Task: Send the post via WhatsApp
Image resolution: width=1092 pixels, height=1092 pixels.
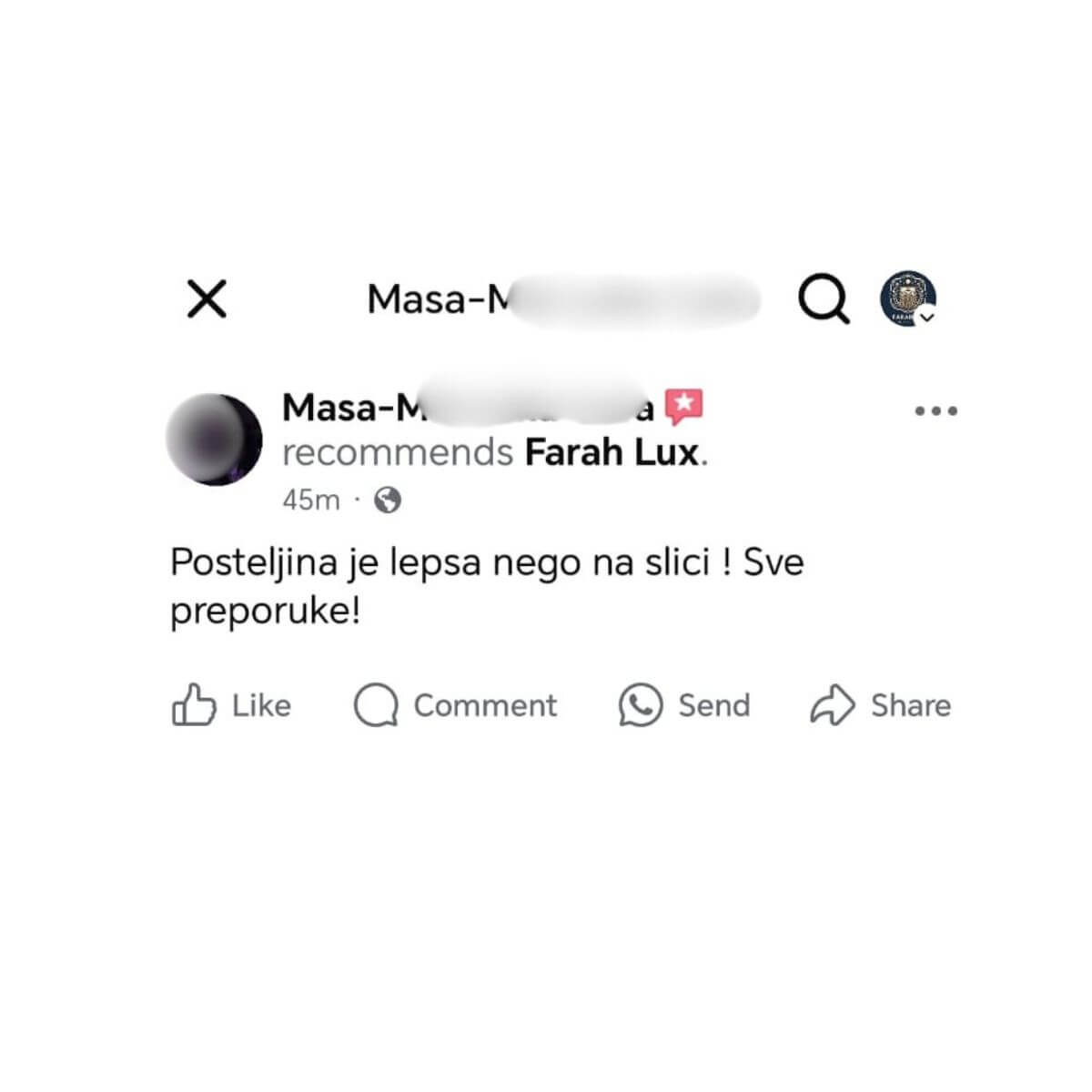Action: click(684, 705)
